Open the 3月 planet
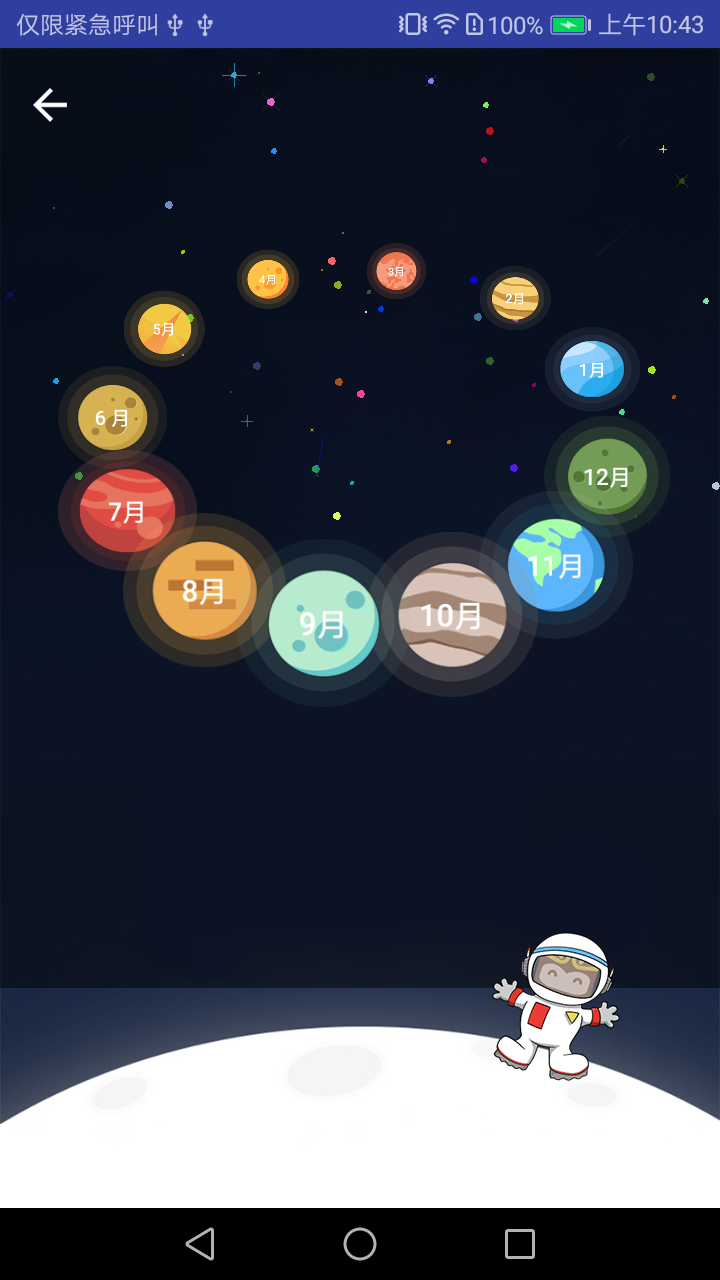This screenshot has height=1280, width=720. (396, 271)
